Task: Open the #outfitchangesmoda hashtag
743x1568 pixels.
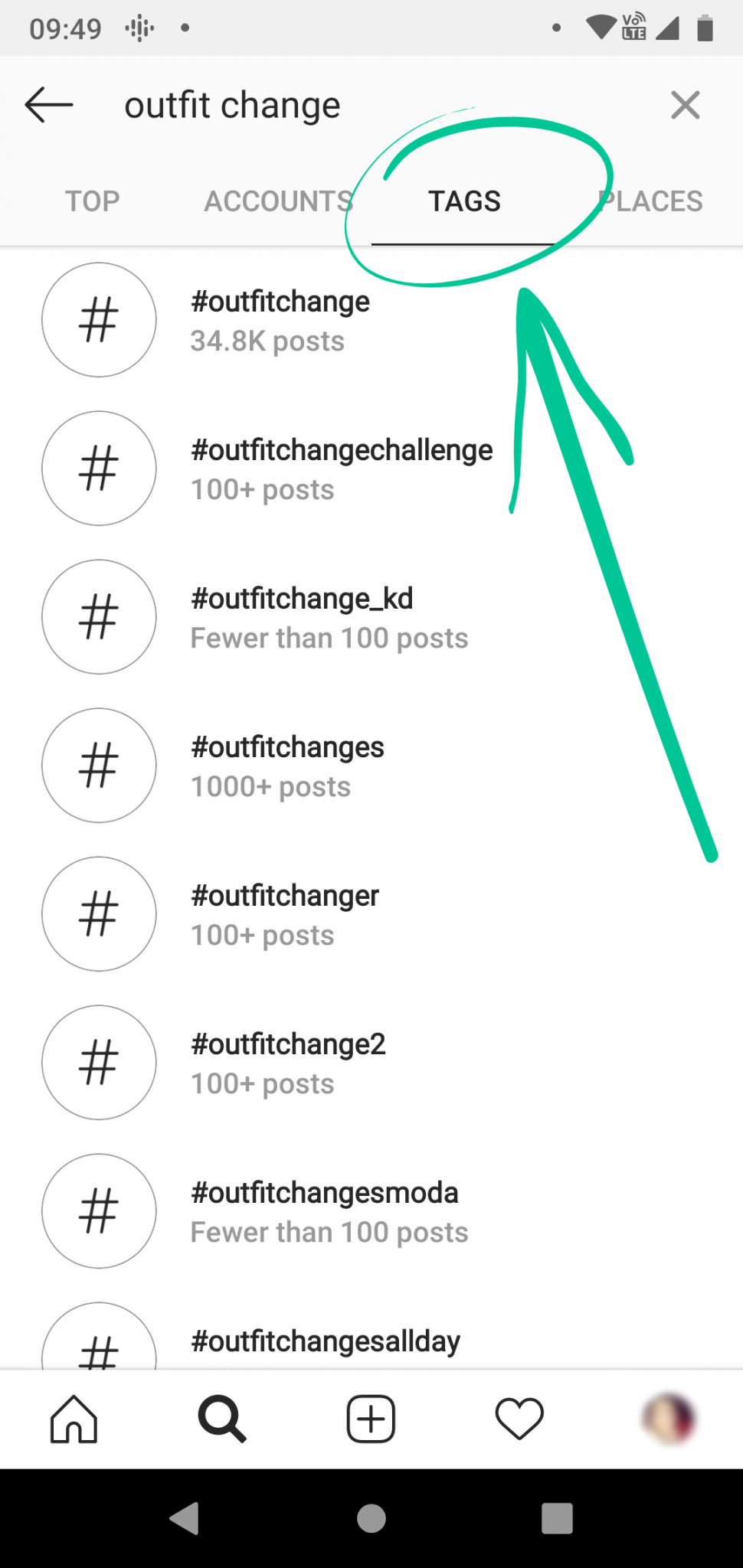Action: click(371, 1211)
